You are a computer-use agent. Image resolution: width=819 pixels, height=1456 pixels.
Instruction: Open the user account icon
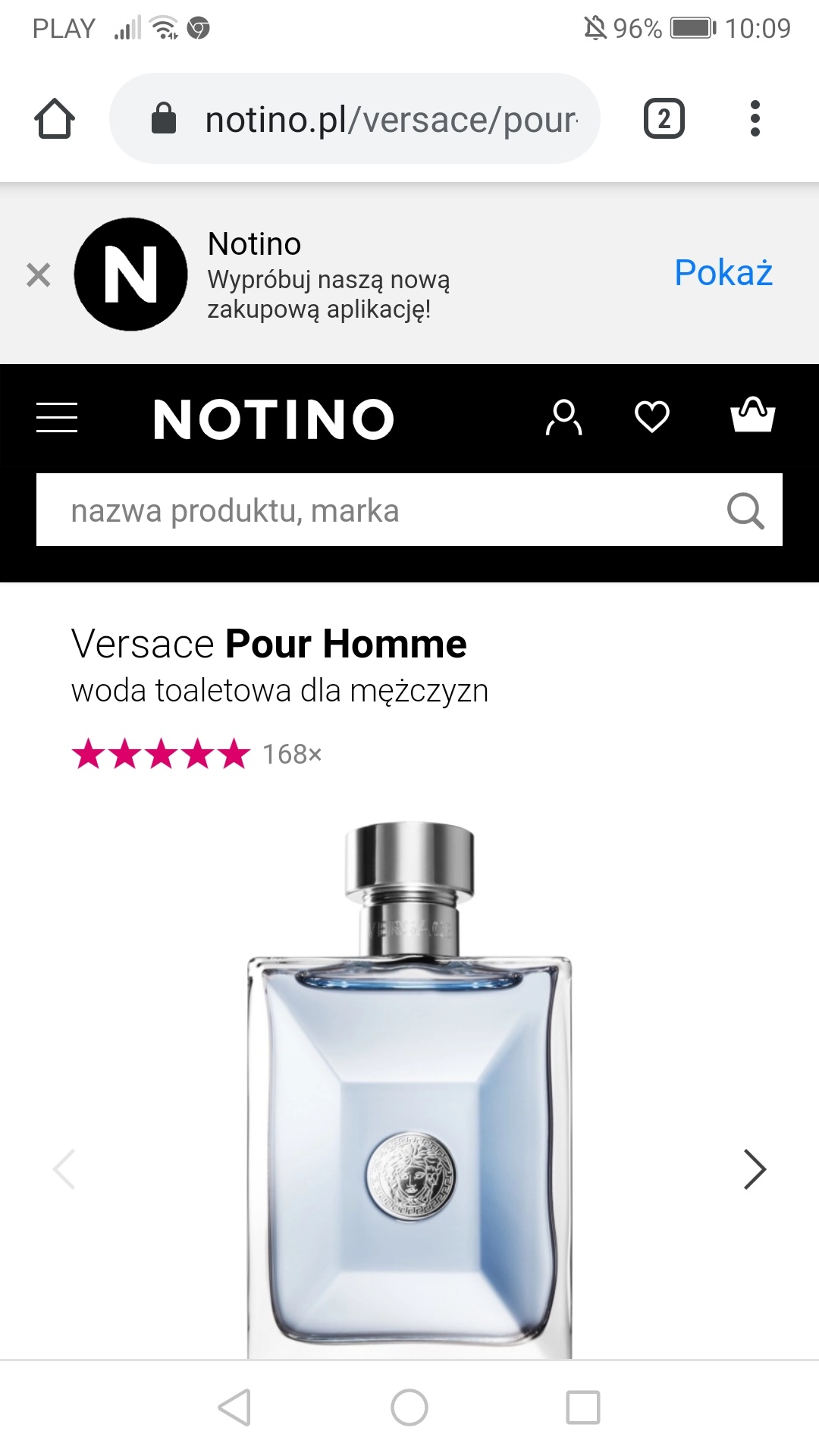pyautogui.click(x=563, y=417)
